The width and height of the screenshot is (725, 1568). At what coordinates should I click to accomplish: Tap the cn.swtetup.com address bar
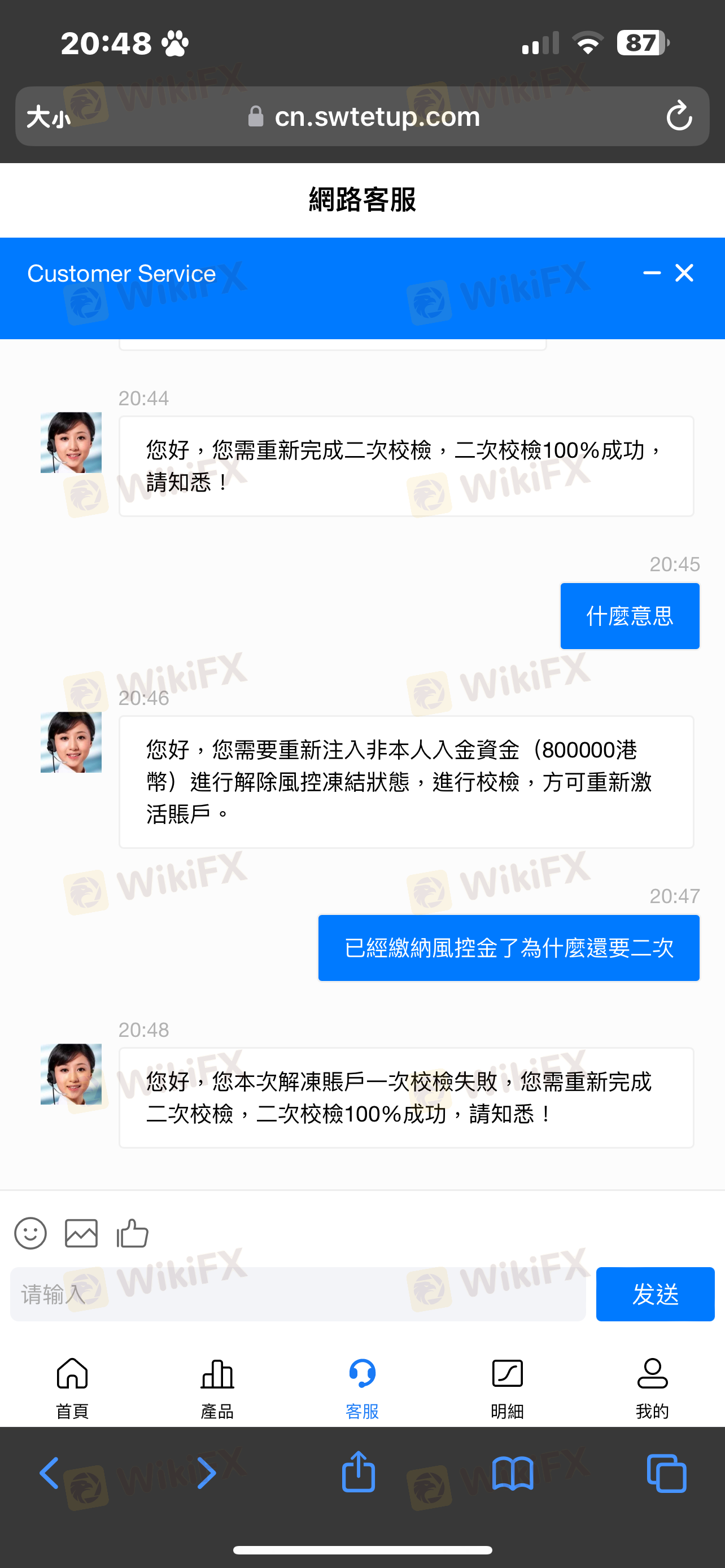[x=365, y=116]
